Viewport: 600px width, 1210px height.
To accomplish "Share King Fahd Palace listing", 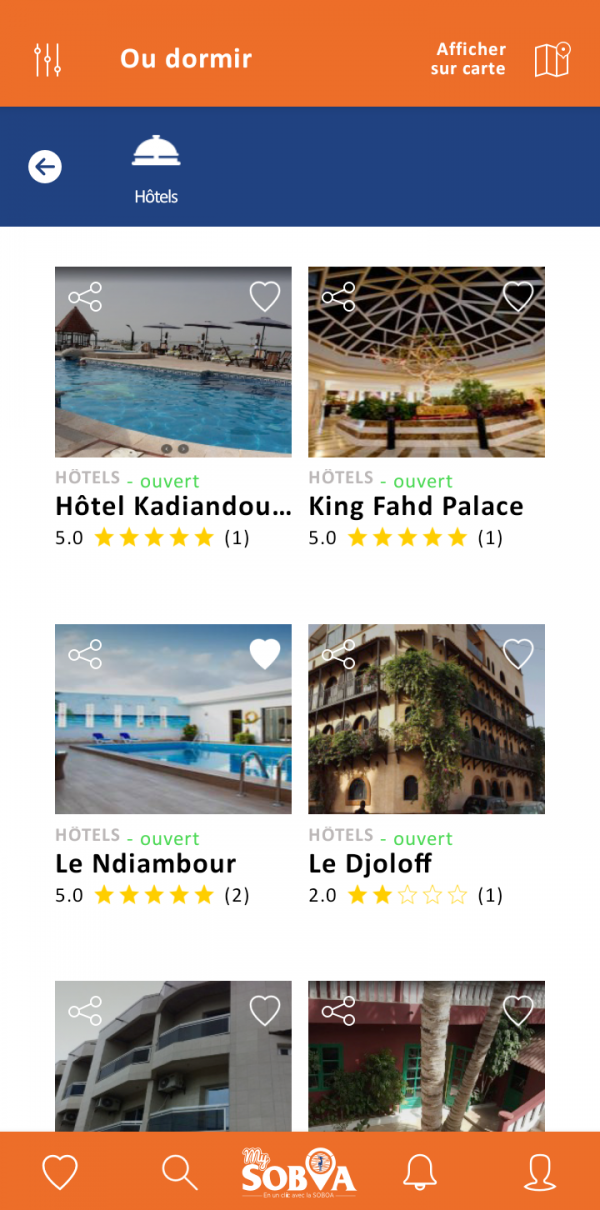I will coord(338,297).
